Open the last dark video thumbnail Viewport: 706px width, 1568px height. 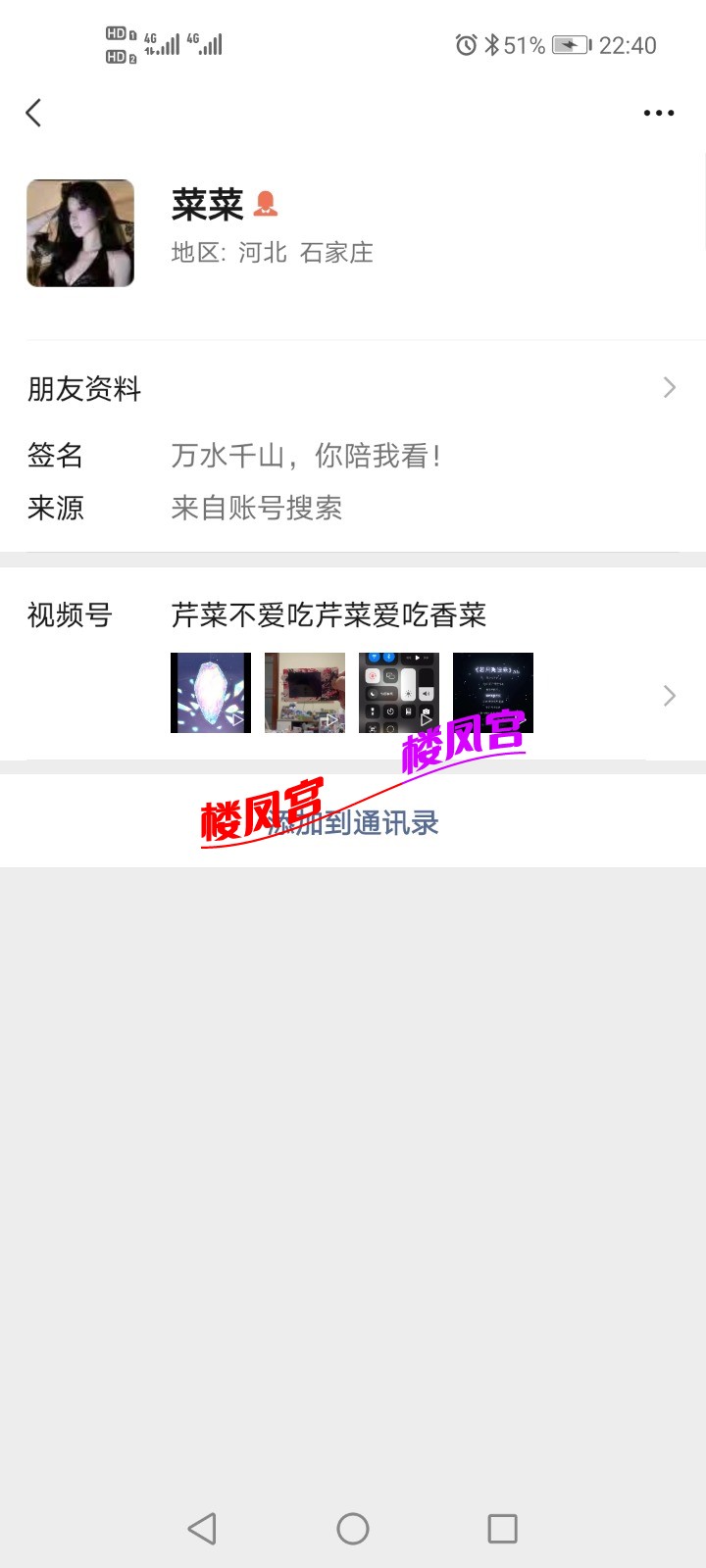(492, 692)
